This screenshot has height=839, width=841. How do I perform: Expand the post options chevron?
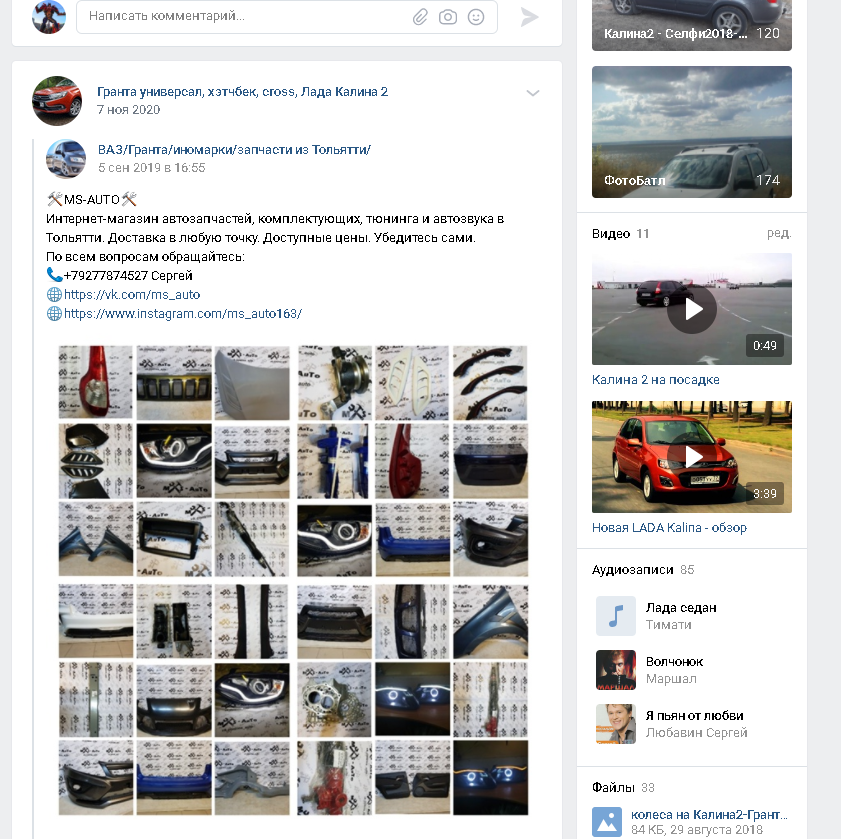click(533, 93)
